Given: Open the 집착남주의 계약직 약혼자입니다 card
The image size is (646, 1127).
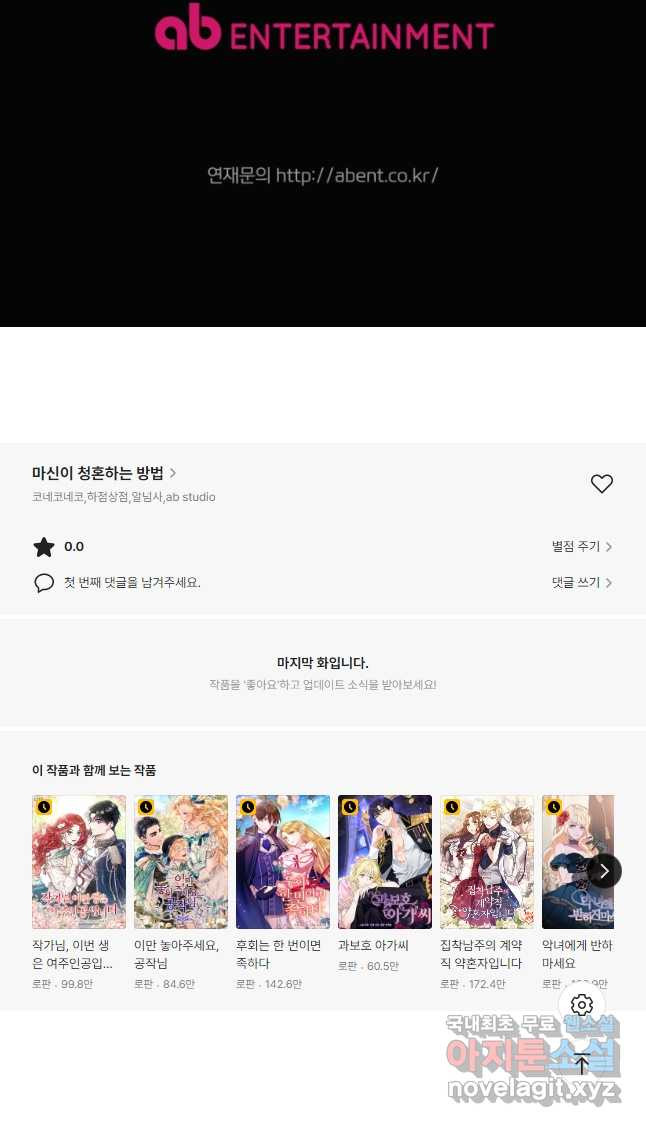Looking at the screenshot, I should click(x=487, y=862).
